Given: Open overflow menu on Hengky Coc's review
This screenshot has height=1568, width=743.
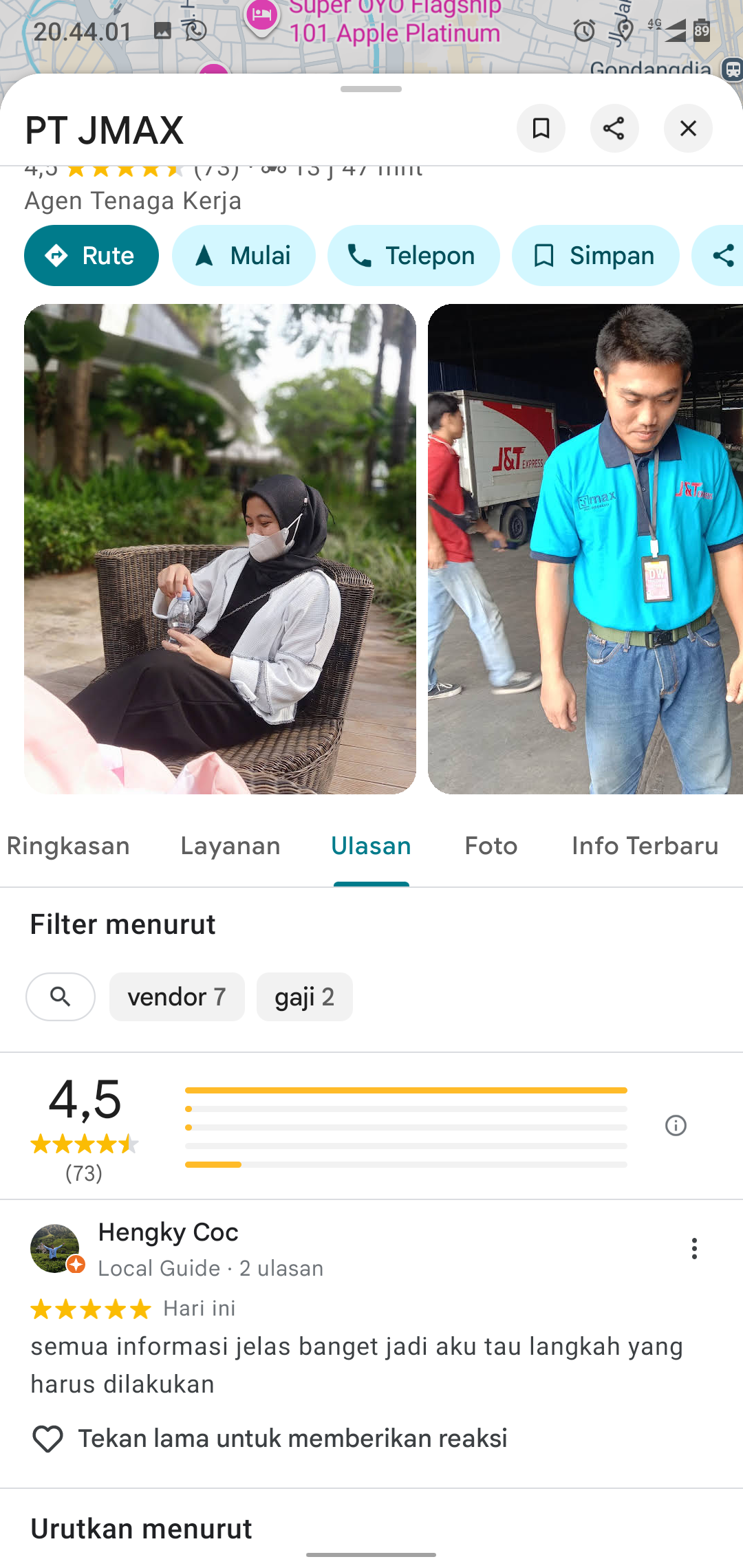Looking at the screenshot, I should tap(694, 1248).
